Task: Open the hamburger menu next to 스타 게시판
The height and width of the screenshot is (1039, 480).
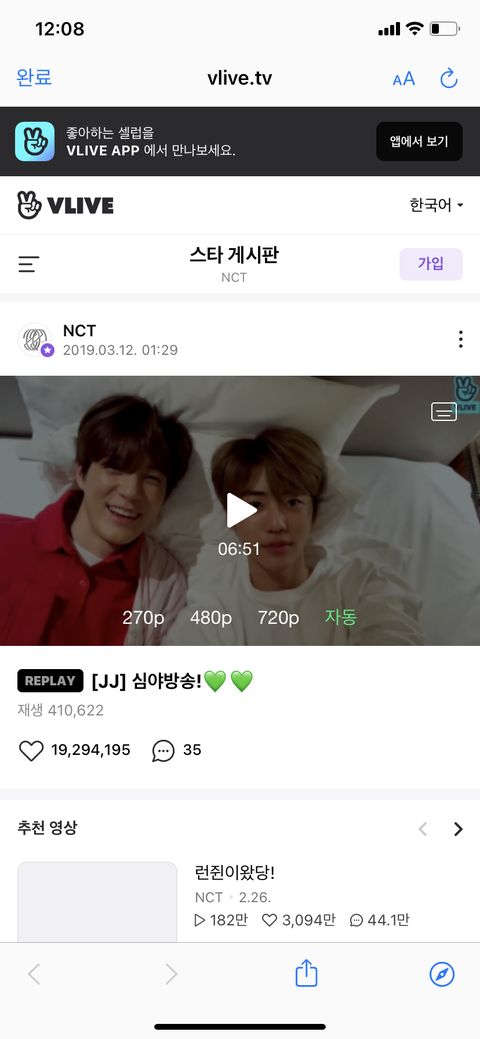Action: pyautogui.click(x=29, y=265)
